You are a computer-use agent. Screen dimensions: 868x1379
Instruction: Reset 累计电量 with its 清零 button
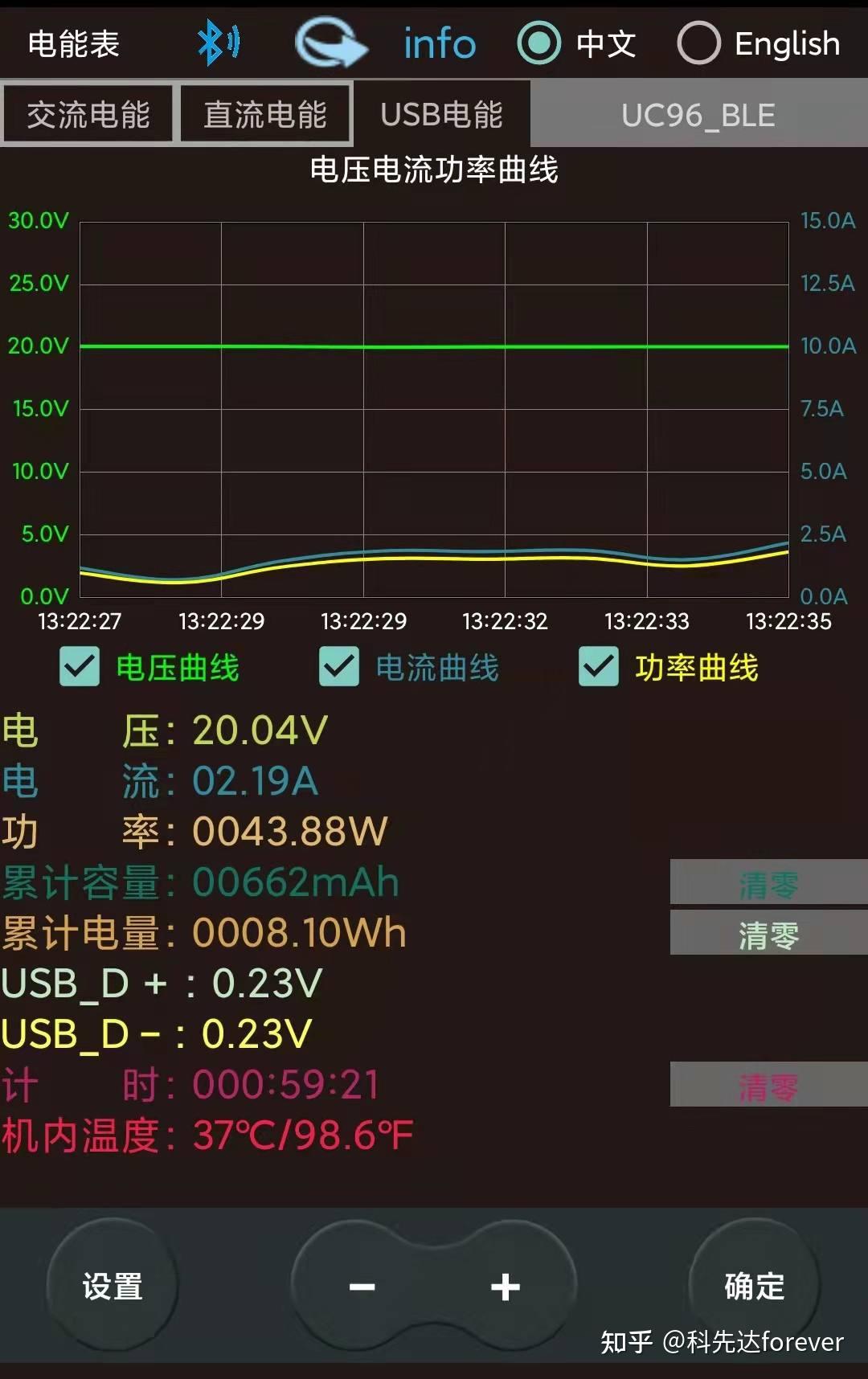pos(768,935)
